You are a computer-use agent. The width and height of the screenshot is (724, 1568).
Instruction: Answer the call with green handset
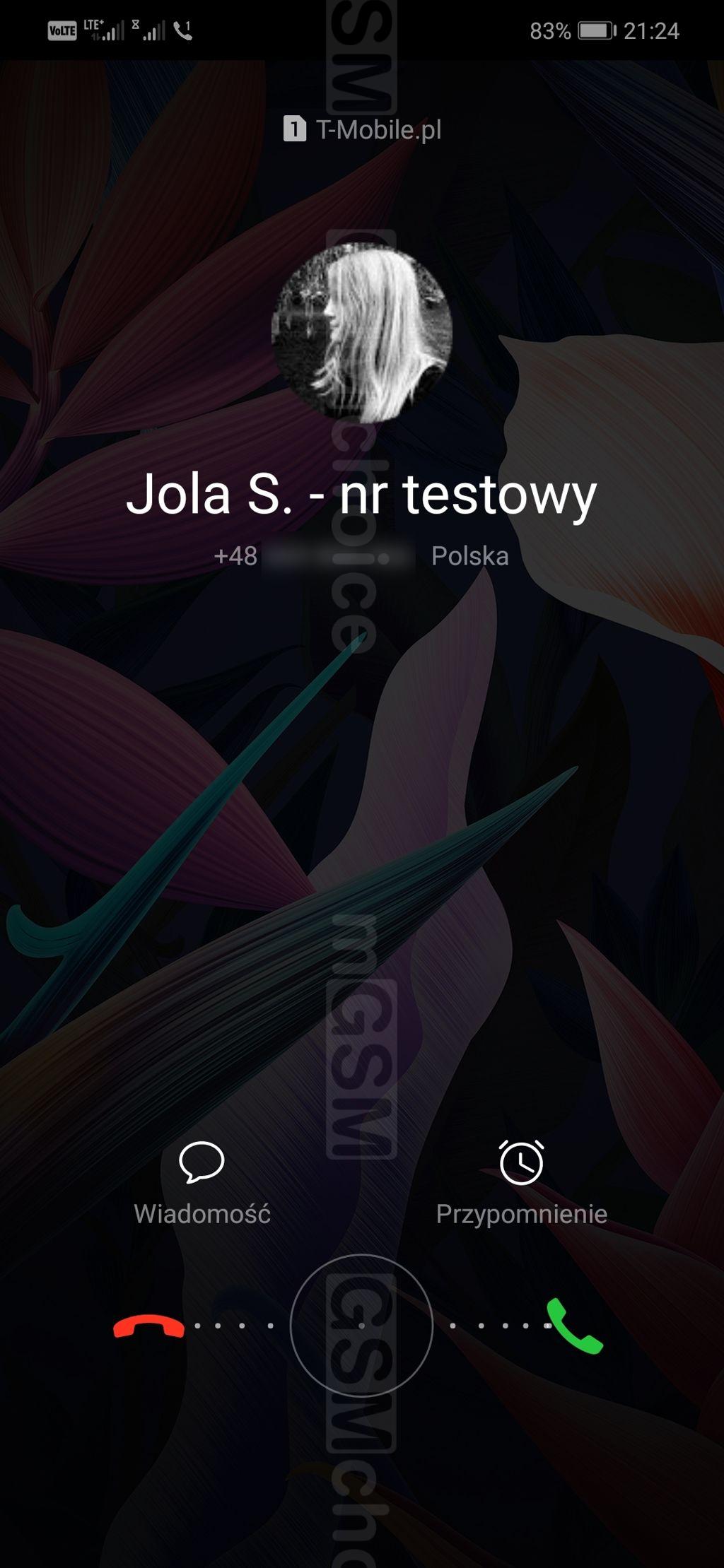click(575, 1326)
